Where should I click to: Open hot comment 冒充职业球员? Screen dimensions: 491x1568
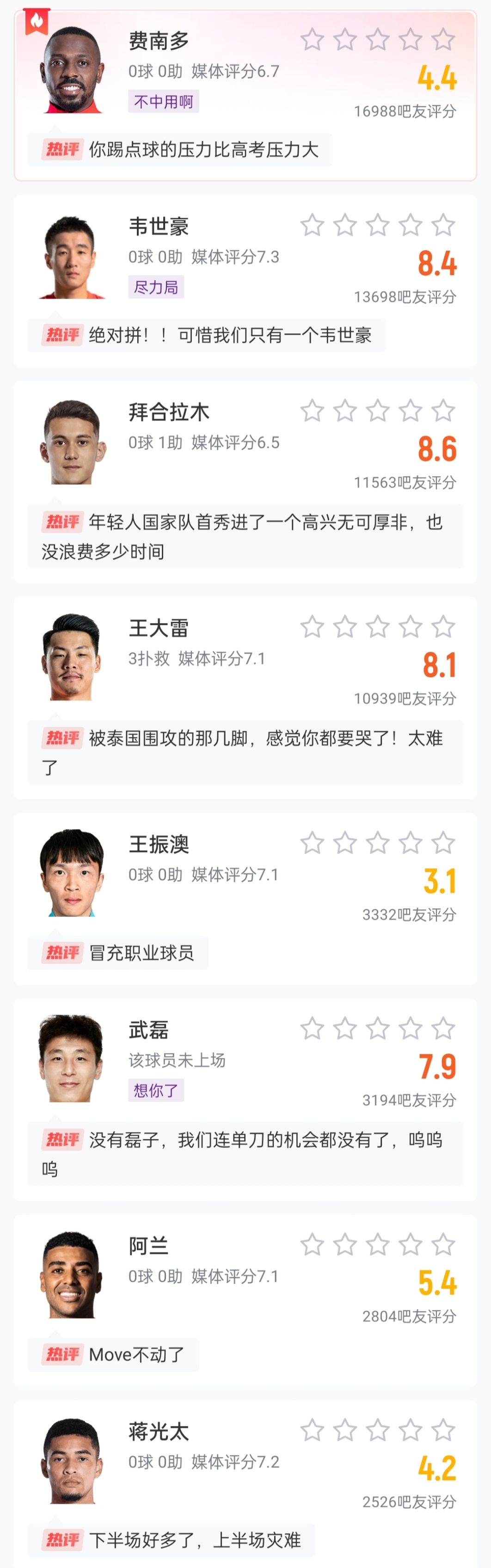click(118, 953)
